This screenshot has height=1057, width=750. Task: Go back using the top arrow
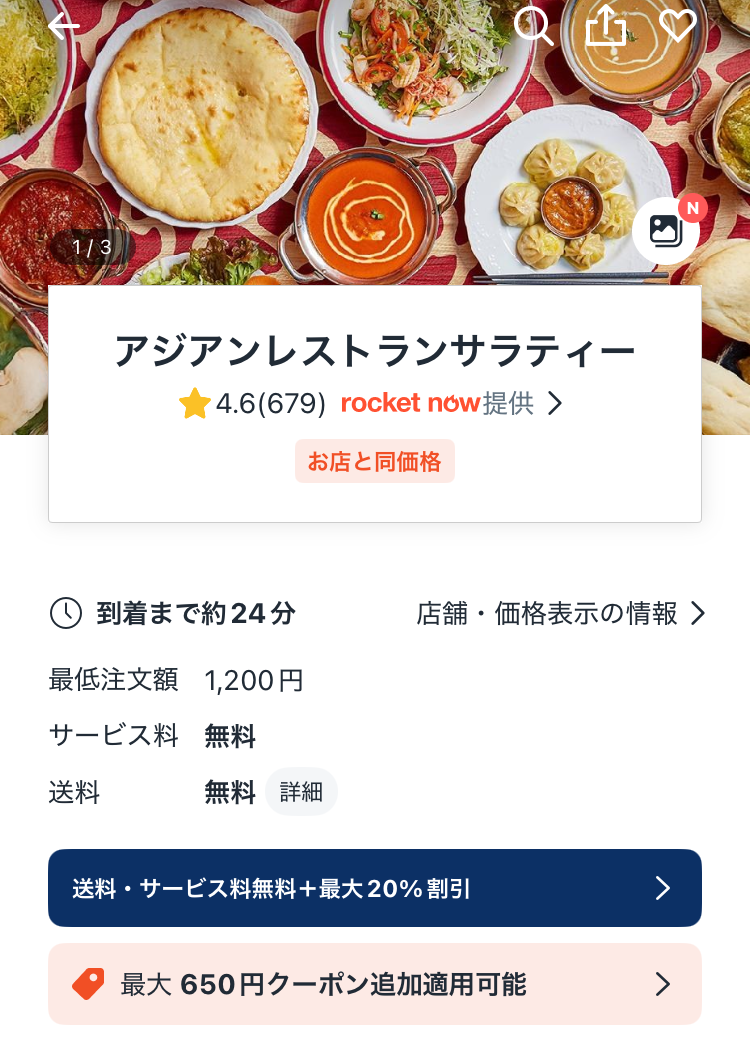pyautogui.click(x=64, y=26)
